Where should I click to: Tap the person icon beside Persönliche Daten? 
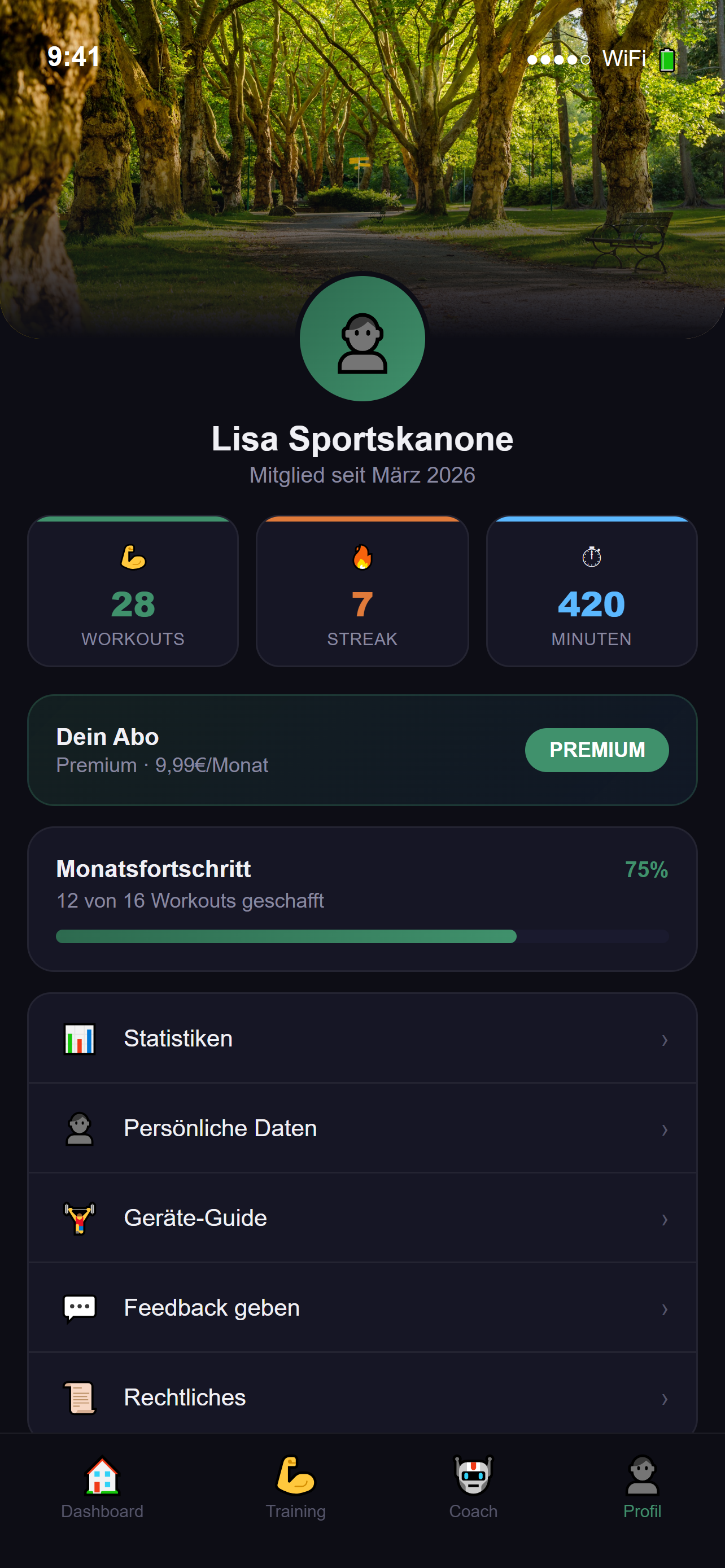(x=80, y=1128)
